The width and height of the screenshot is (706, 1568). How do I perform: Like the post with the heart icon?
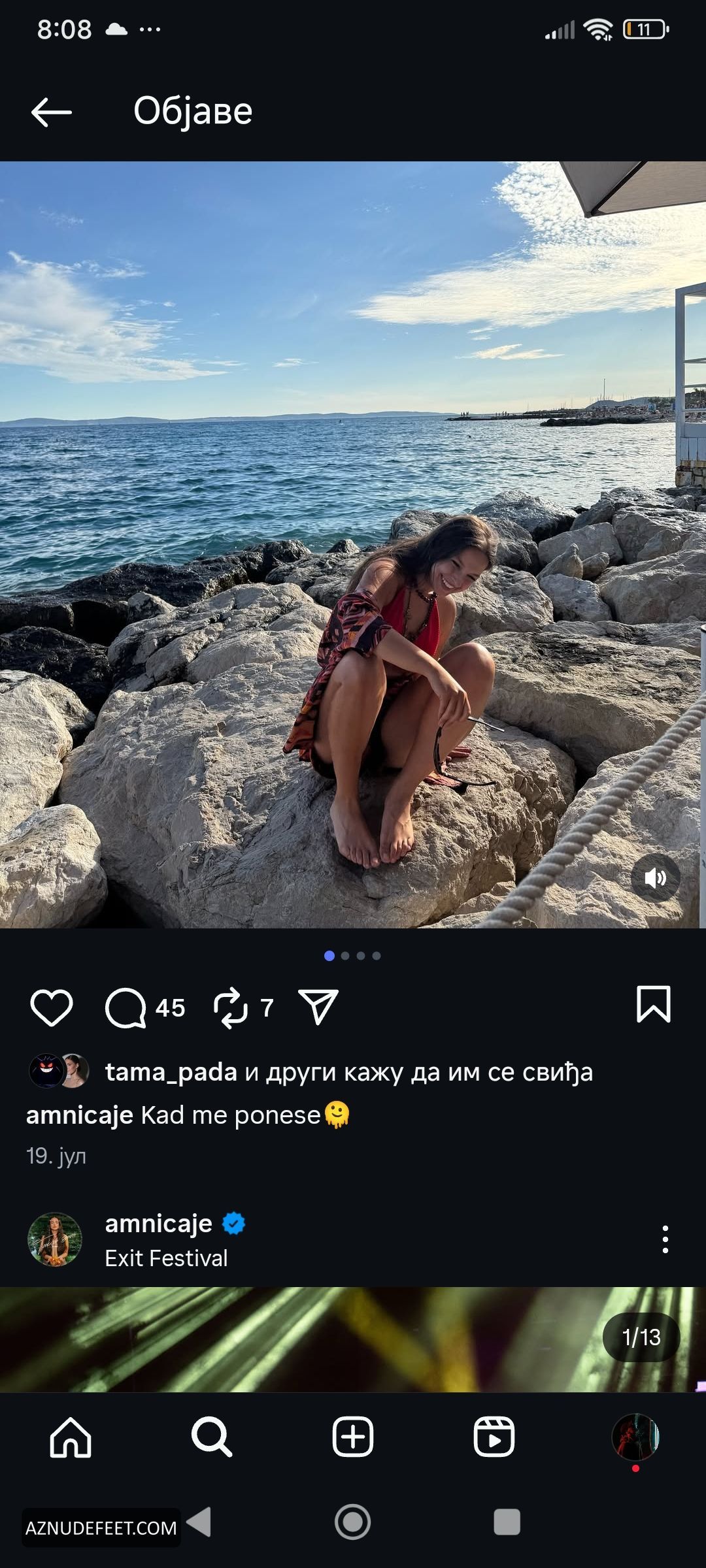click(52, 1007)
